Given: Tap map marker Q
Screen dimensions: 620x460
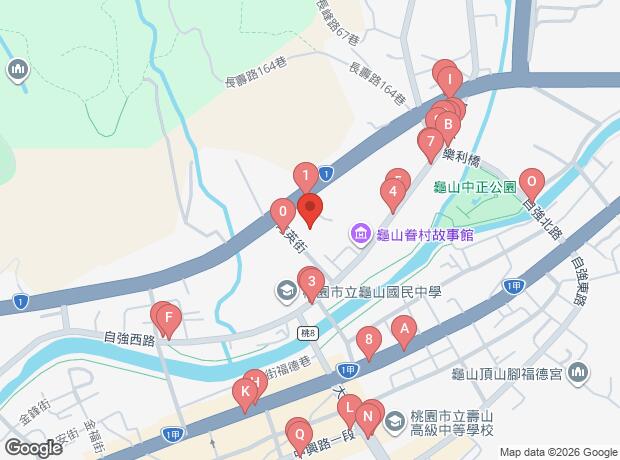Looking at the screenshot, I should coord(297,434).
